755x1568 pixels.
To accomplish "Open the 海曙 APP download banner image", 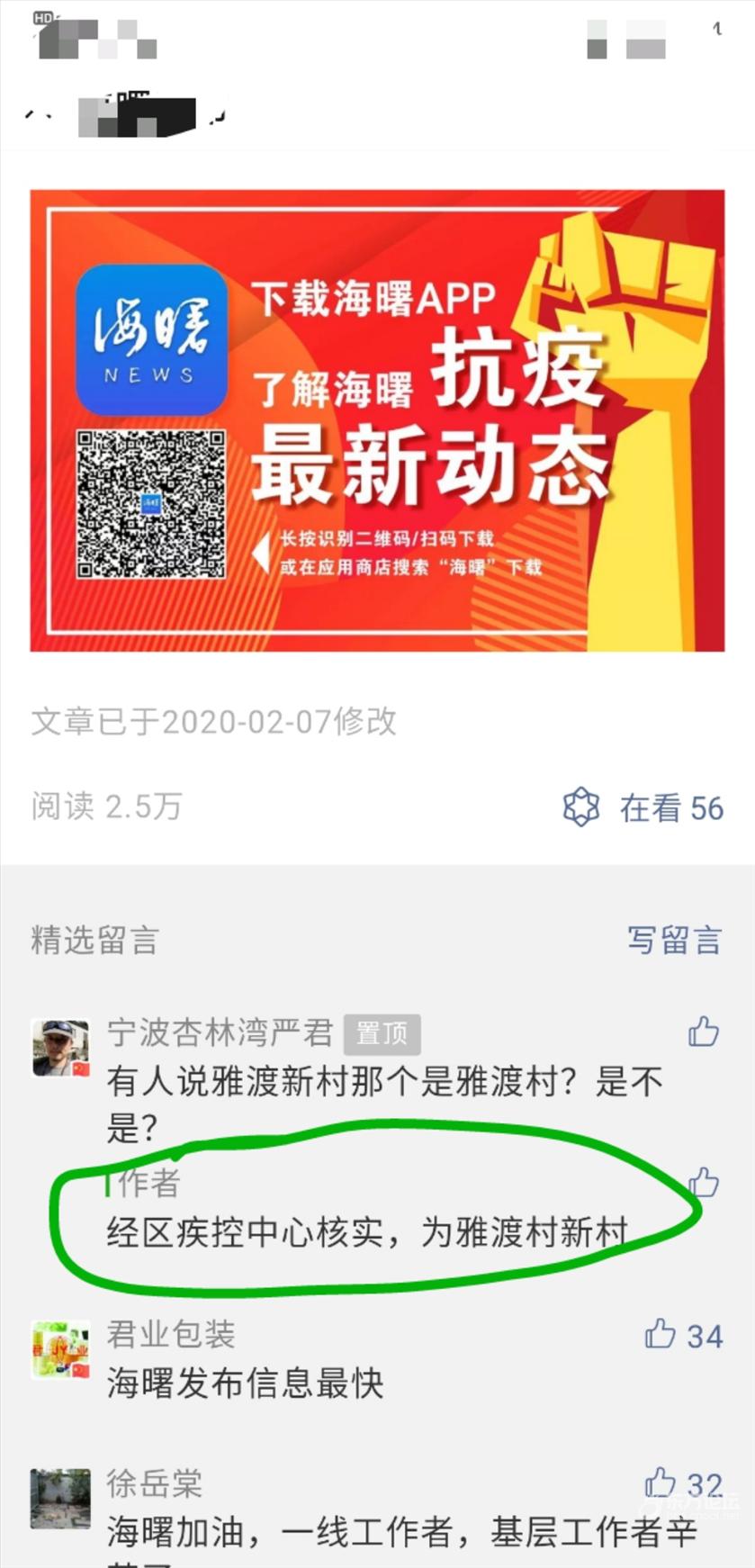I will coord(377,420).
